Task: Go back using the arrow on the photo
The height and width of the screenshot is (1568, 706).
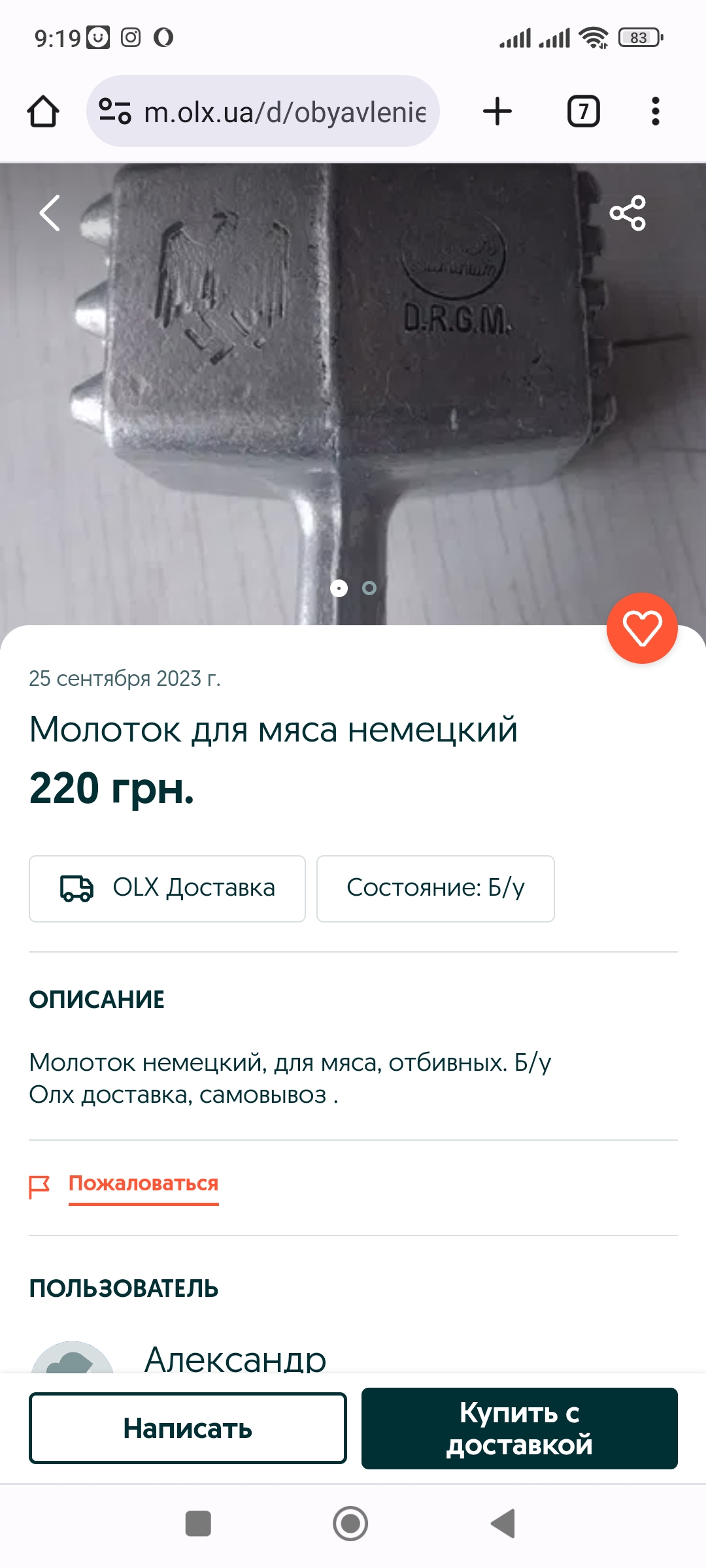Action: point(50,213)
